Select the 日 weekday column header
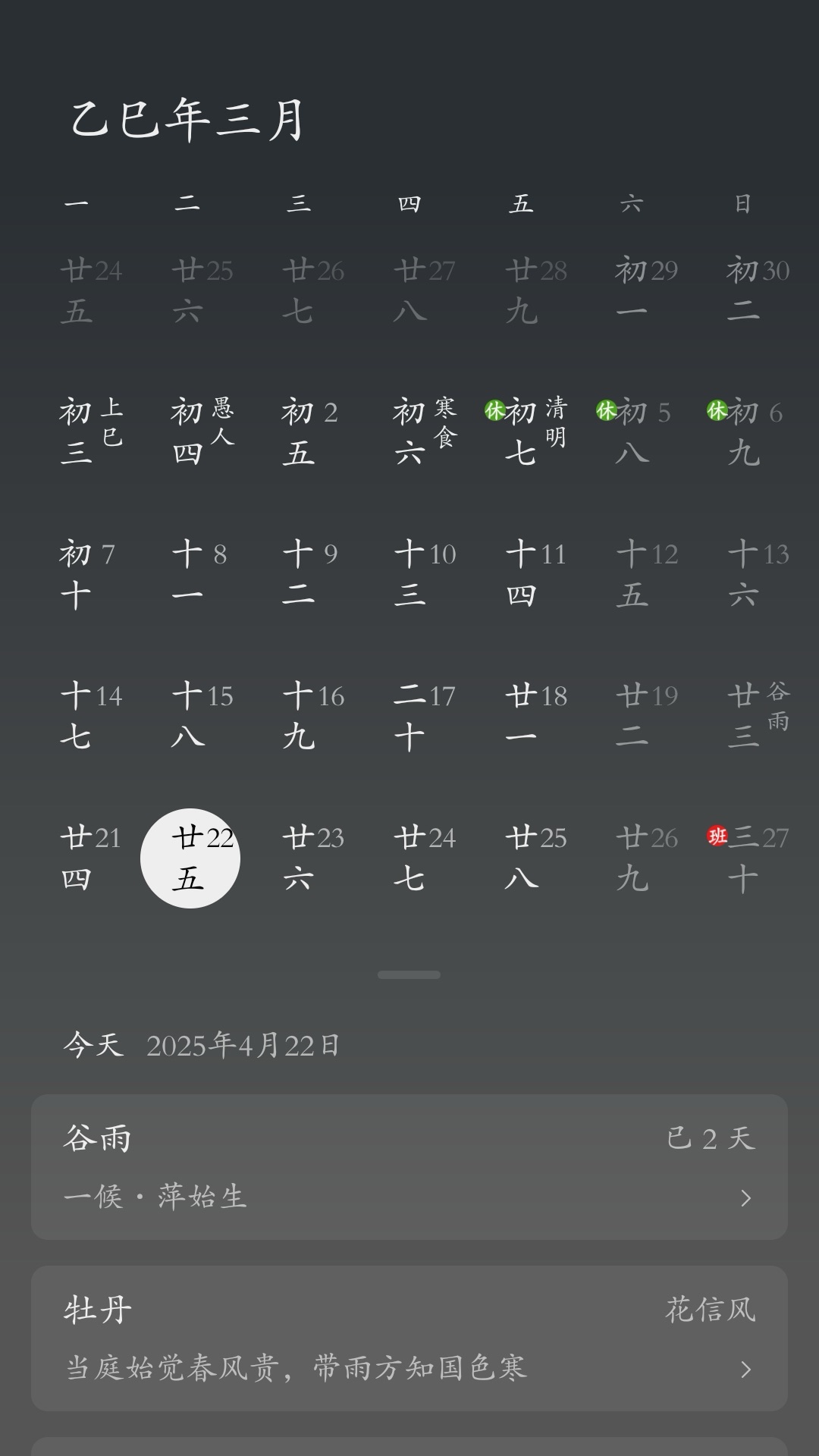This screenshot has height=1456, width=819. [x=741, y=203]
